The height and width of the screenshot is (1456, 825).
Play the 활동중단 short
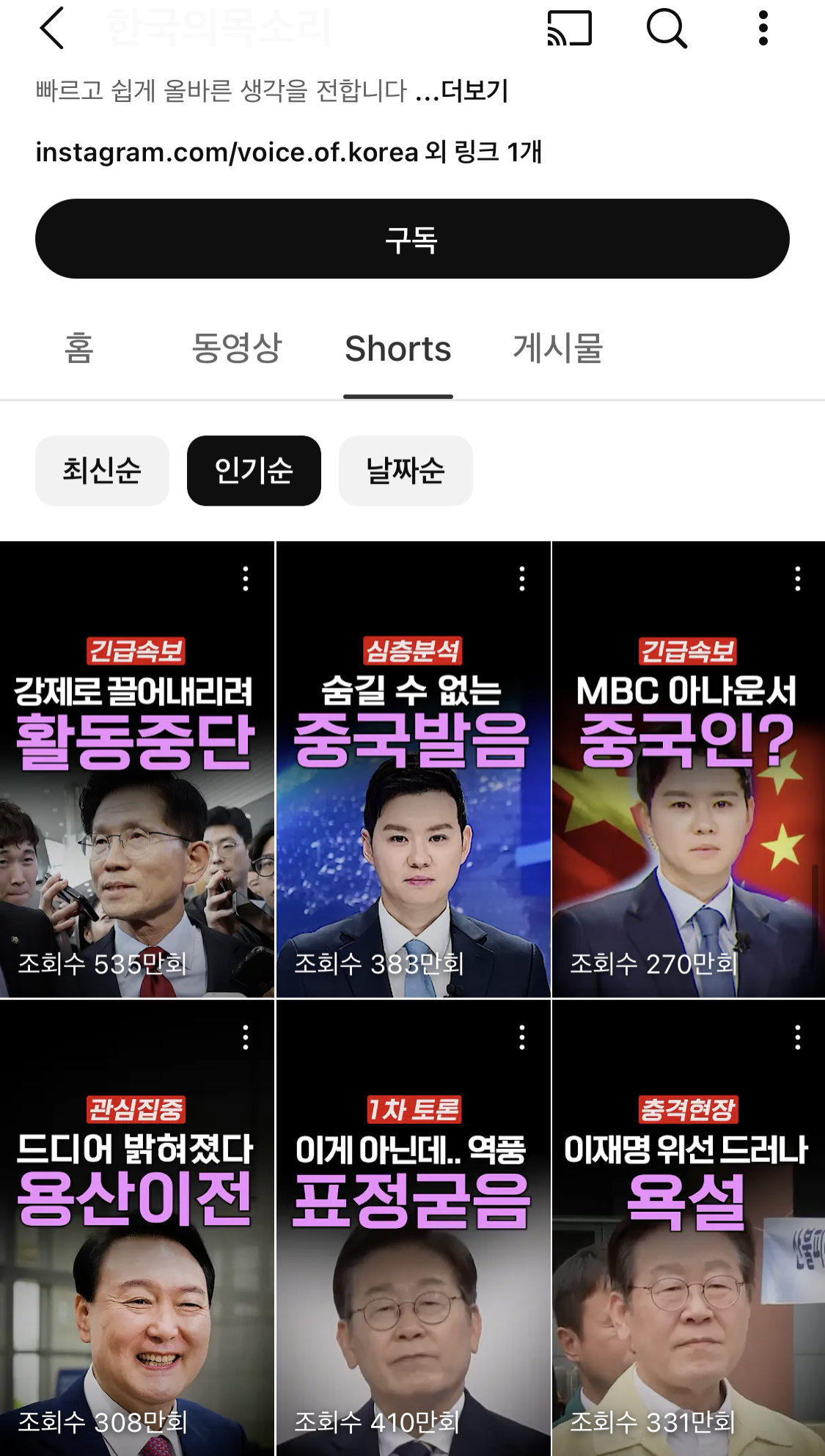click(x=136, y=806)
